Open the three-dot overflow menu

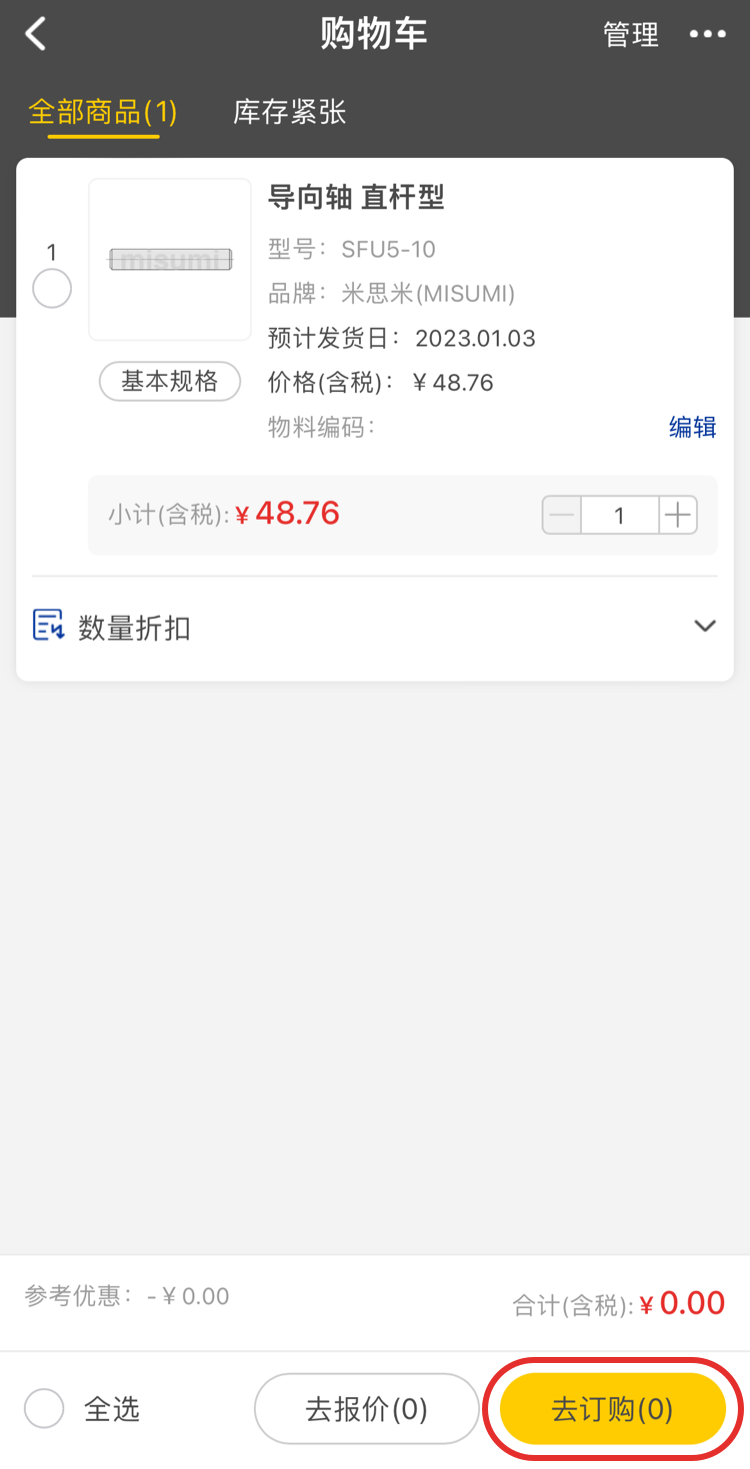coord(708,35)
